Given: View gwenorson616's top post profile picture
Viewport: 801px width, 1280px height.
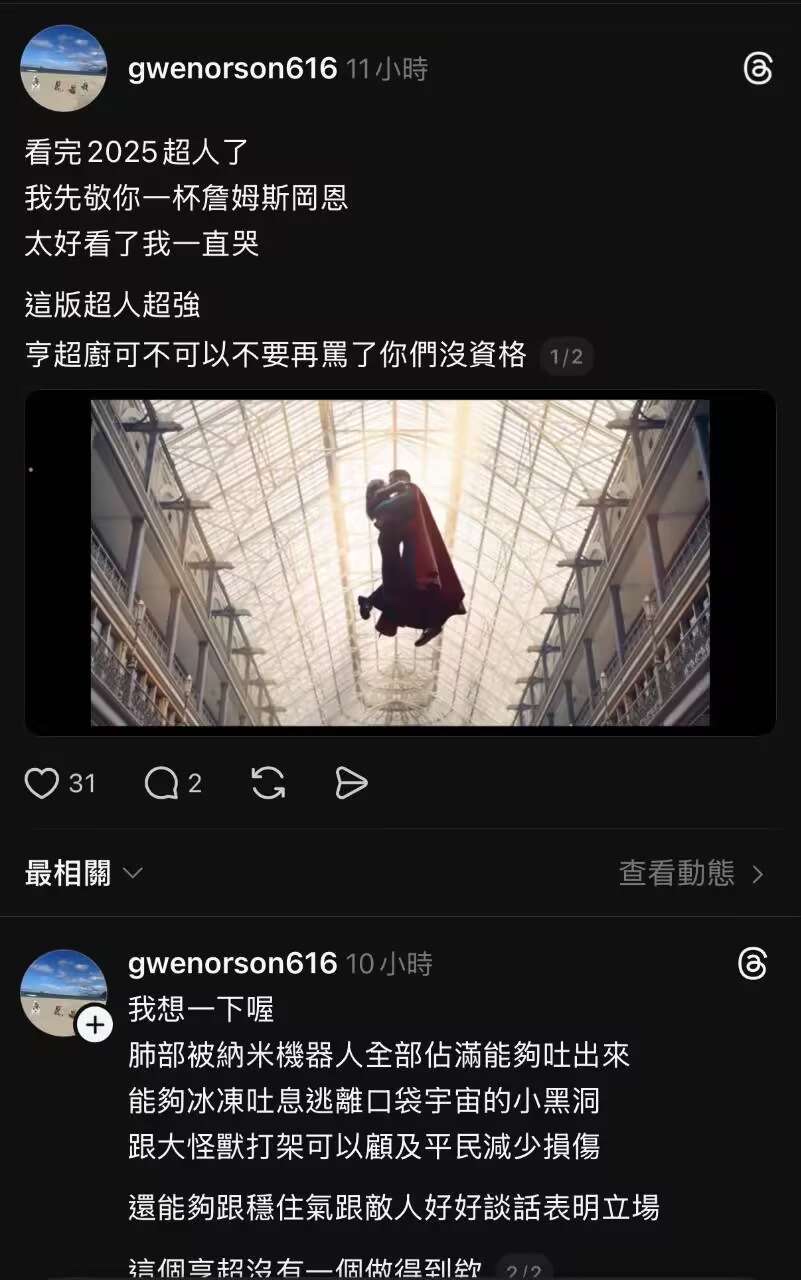Looking at the screenshot, I should 64,69.
